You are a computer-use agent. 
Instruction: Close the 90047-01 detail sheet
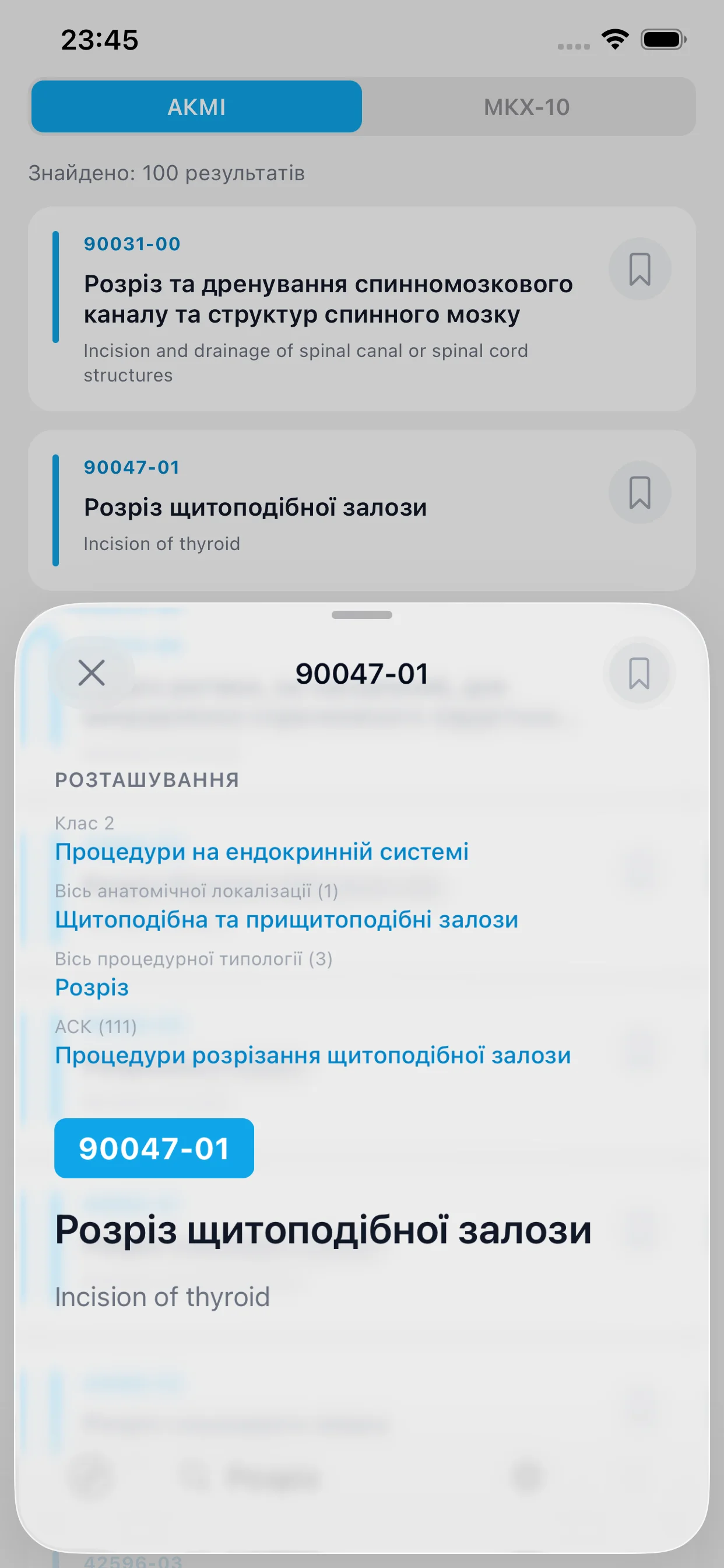(x=92, y=673)
